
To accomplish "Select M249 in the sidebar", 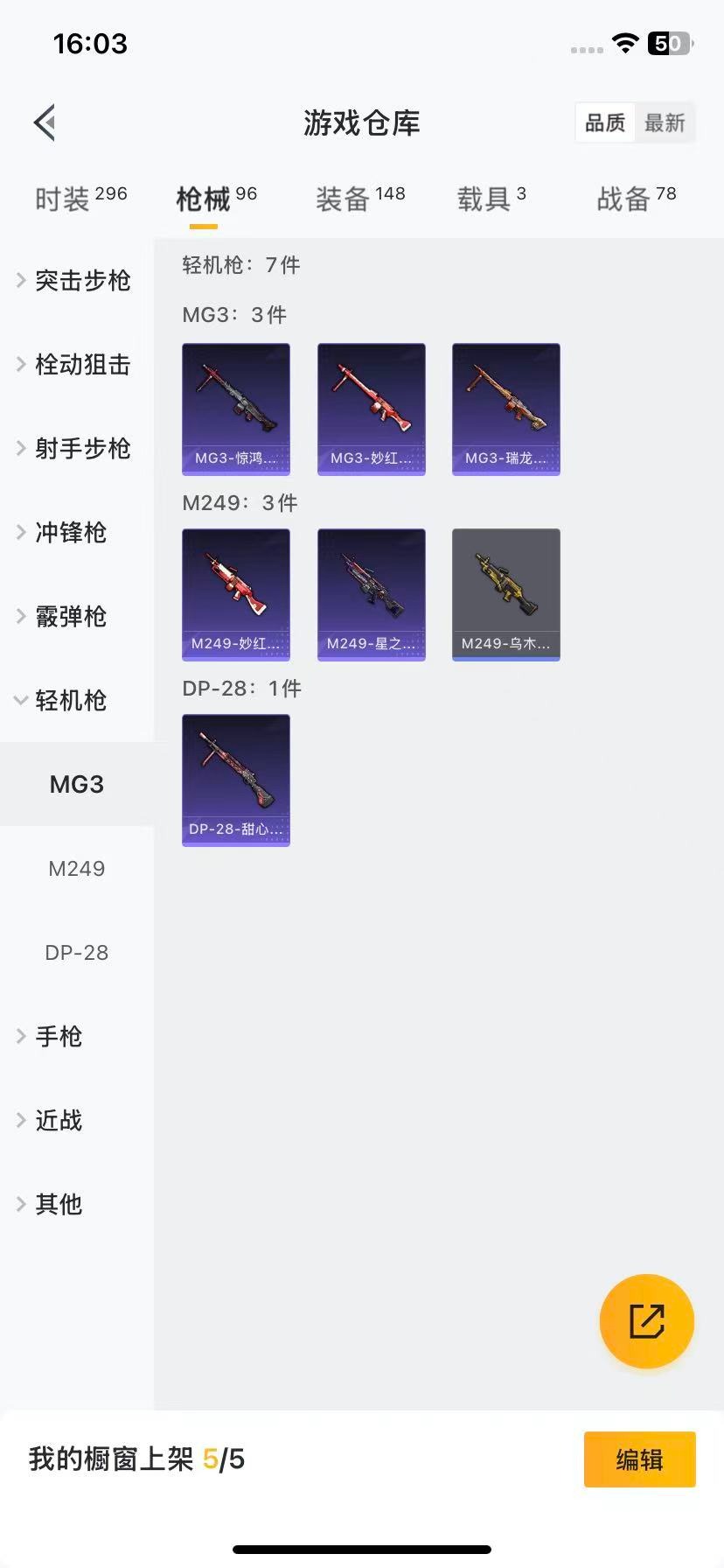I will click(76, 868).
